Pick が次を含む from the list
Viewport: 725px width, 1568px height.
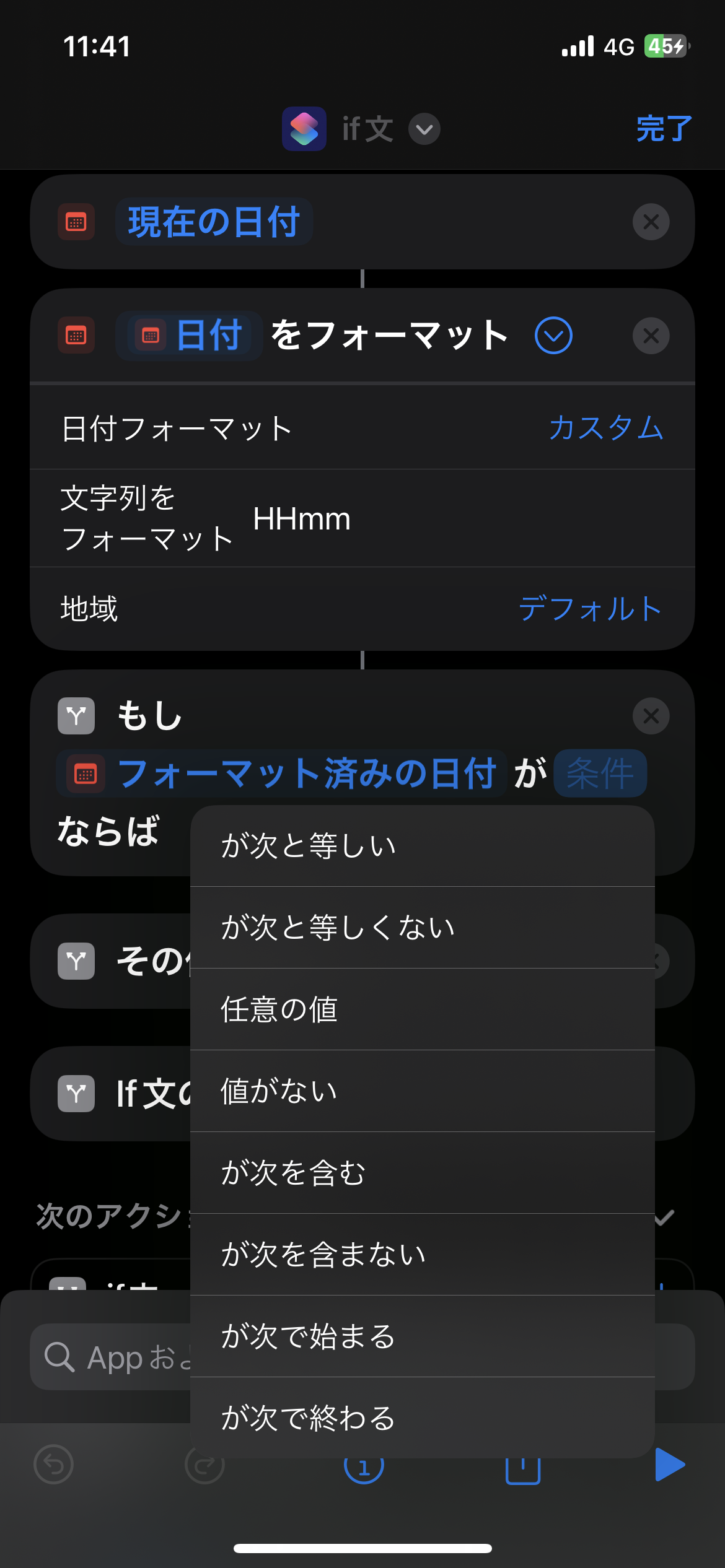click(x=422, y=1173)
